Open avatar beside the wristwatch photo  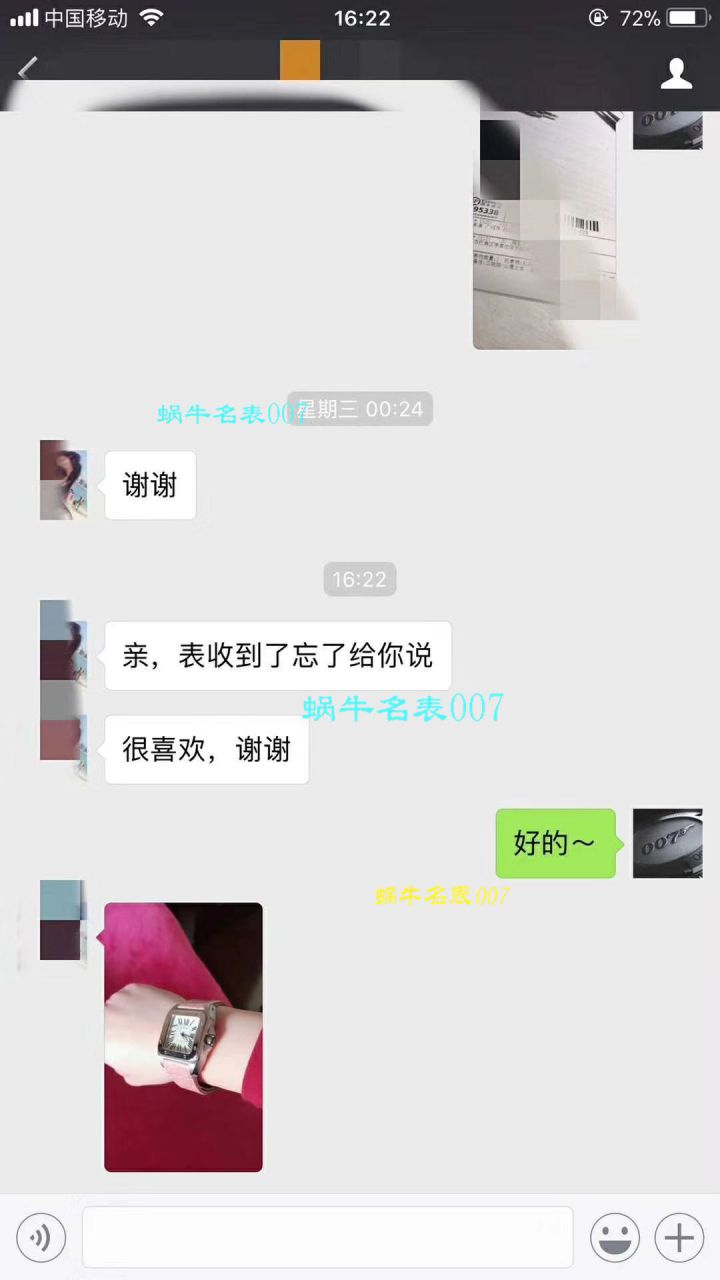61,920
